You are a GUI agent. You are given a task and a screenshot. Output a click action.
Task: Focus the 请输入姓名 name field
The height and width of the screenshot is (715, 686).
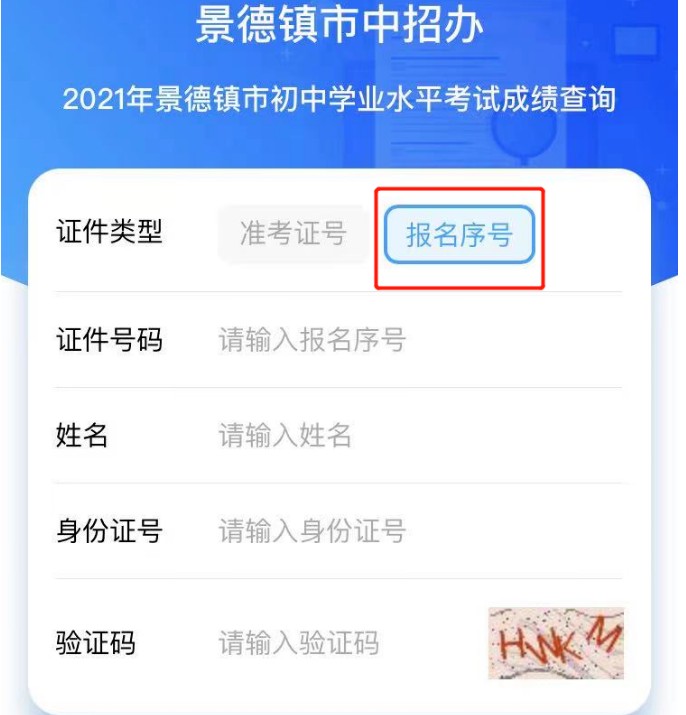pos(400,436)
